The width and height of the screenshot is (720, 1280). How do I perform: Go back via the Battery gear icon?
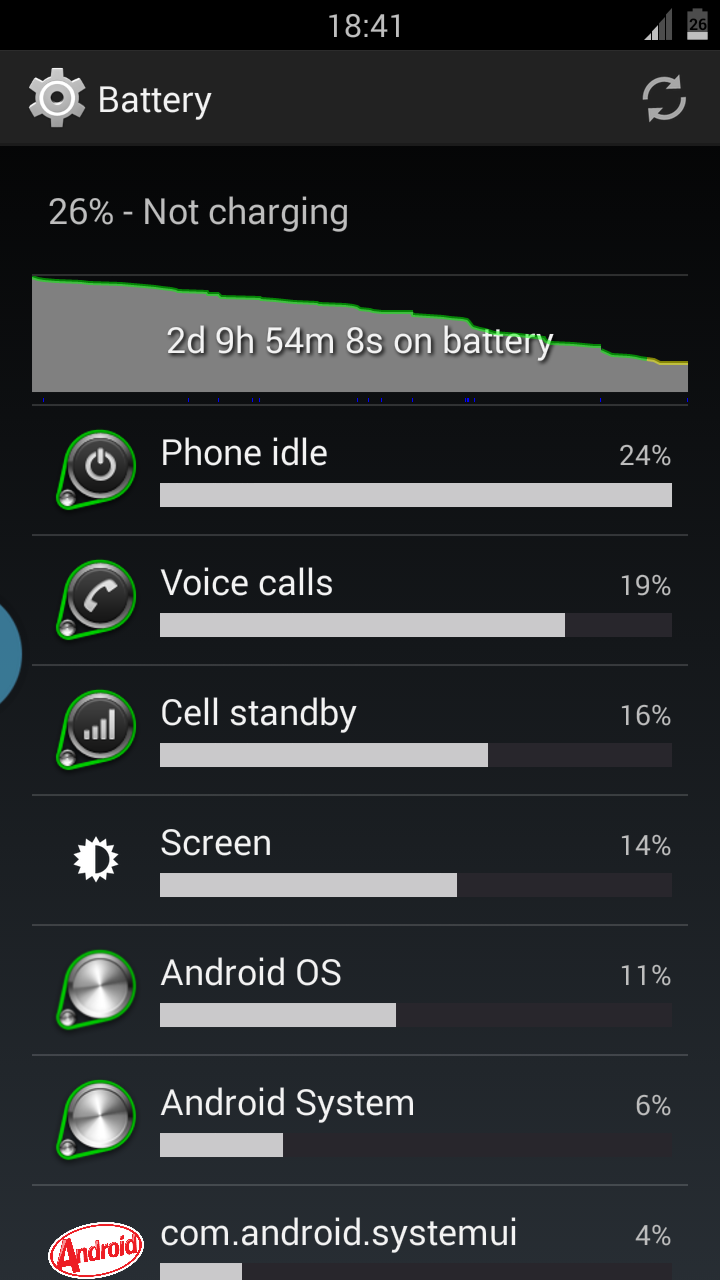click(x=57, y=99)
